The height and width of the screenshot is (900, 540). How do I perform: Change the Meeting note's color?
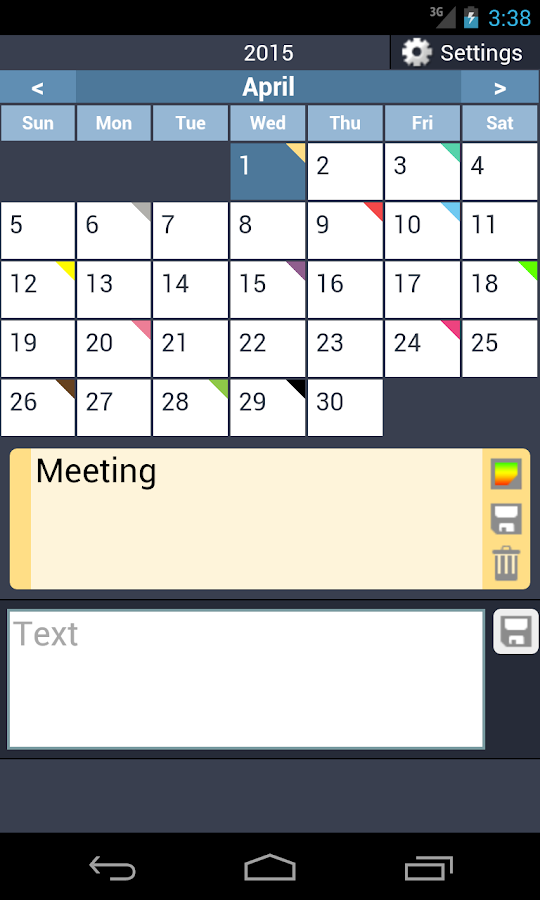[x=506, y=474]
